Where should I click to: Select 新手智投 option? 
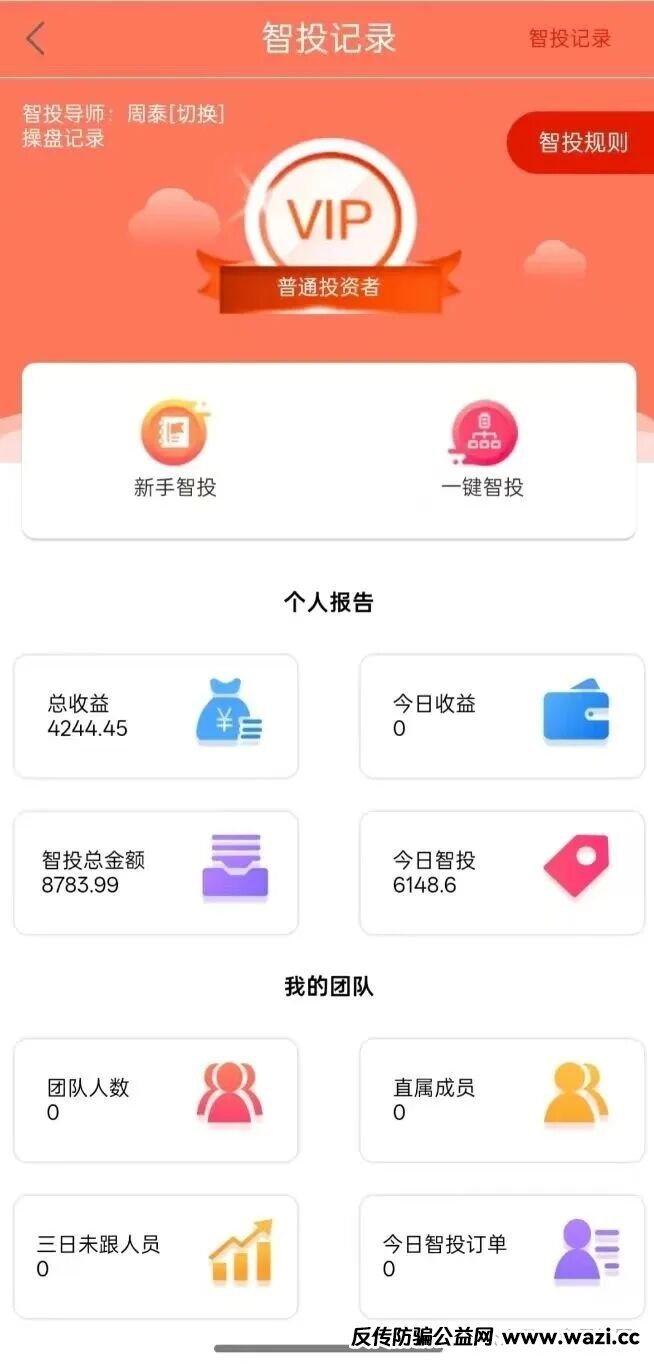[x=175, y=450]
